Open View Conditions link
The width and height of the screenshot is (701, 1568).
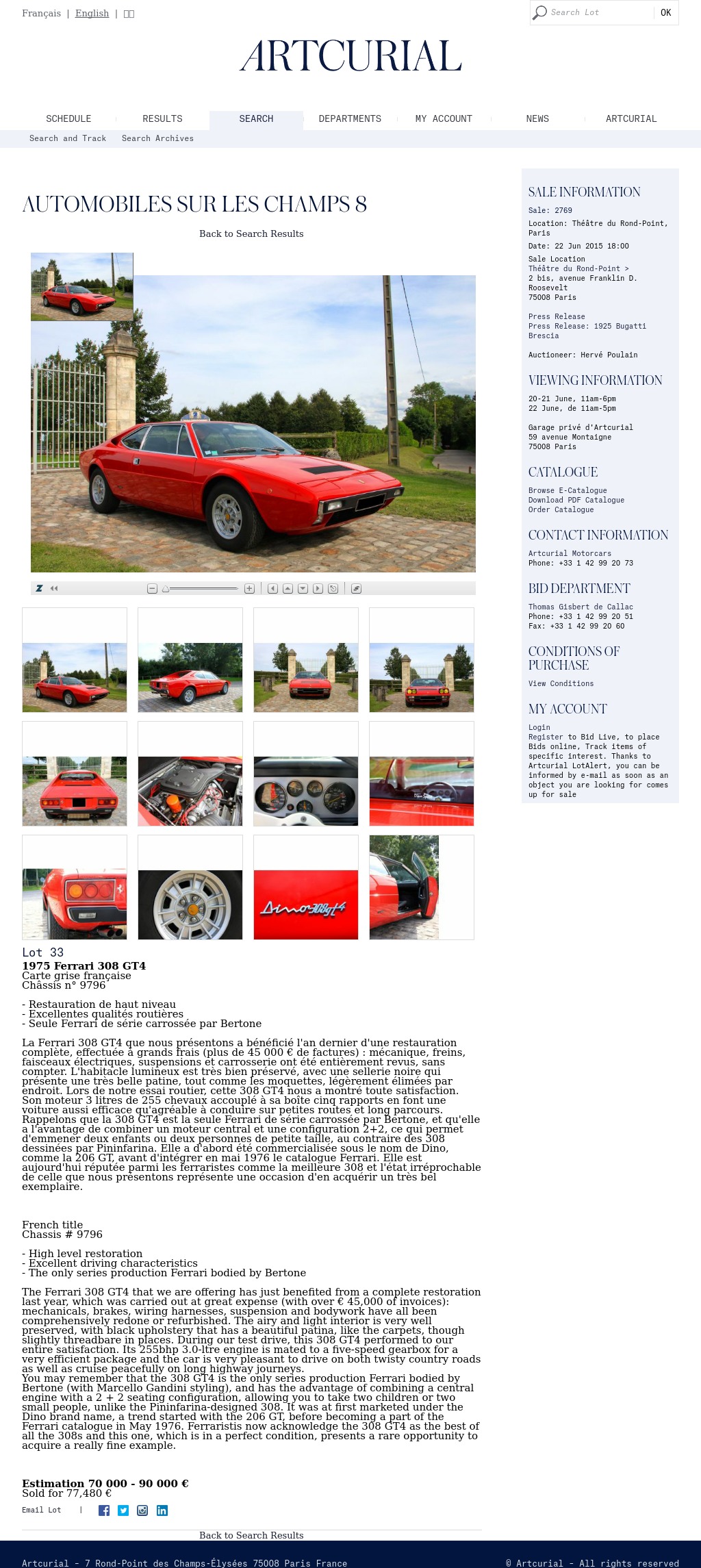point(561,683)
